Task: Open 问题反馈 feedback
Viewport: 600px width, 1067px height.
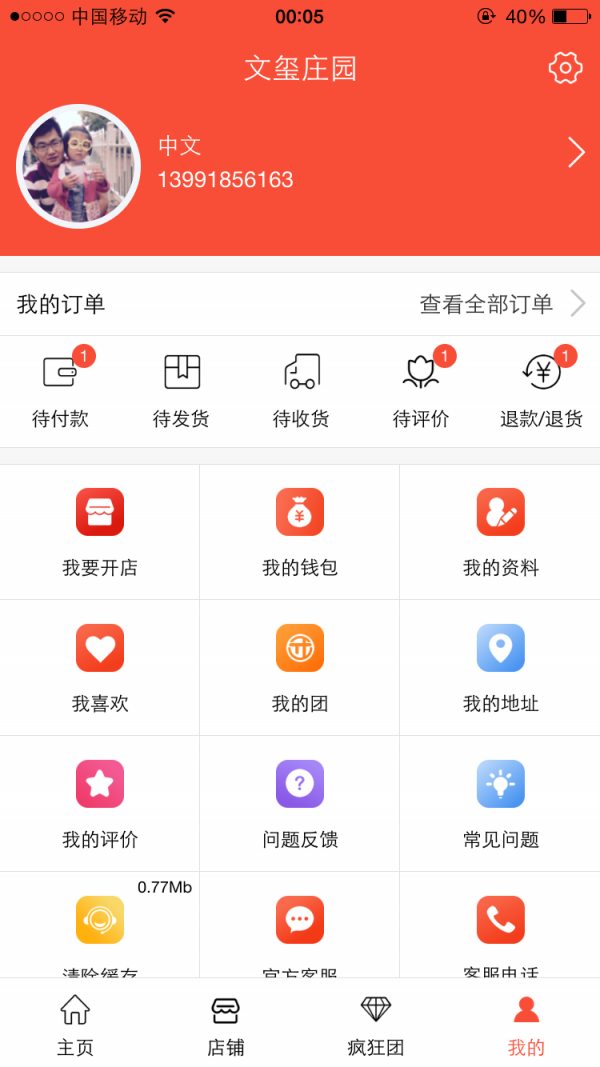Action: tap(300, 803)
